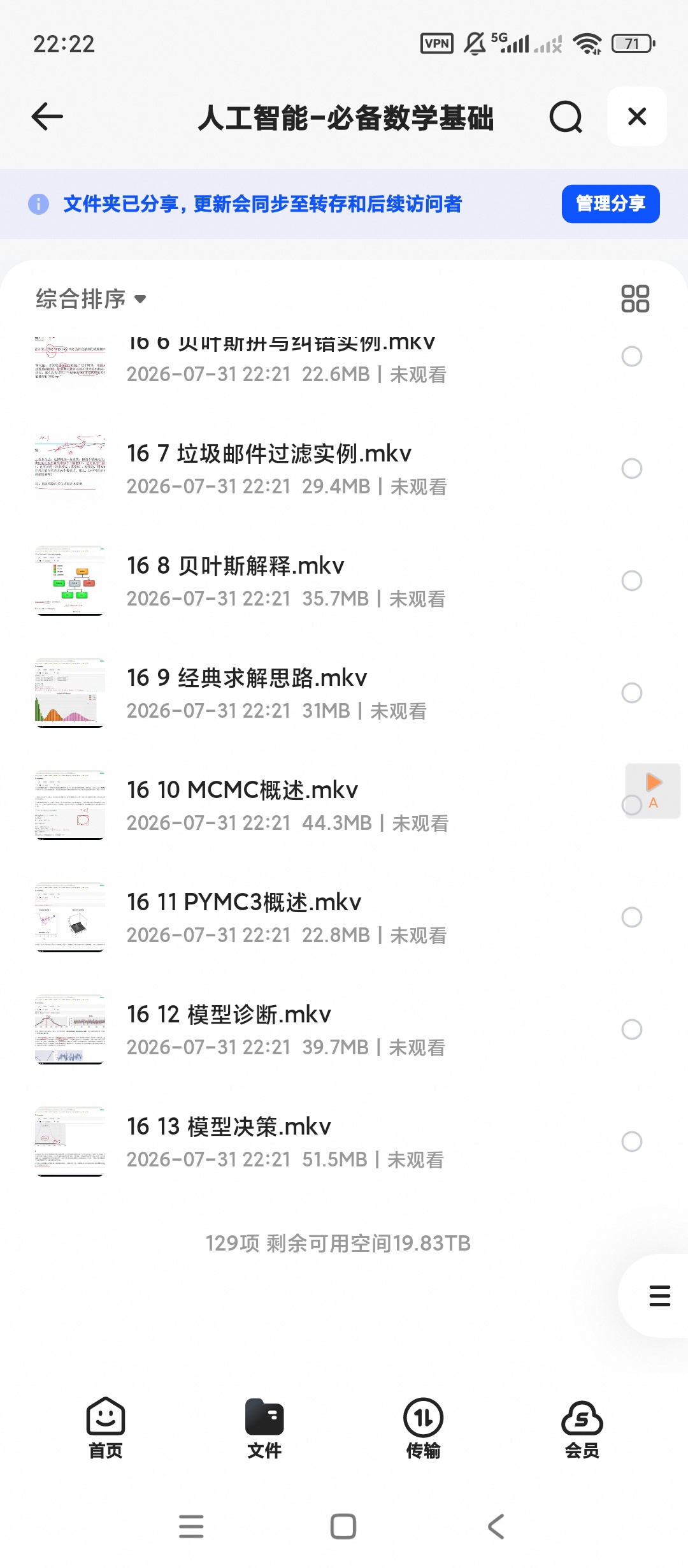Tap the 管理分享 button
Screen dimensions: 688x1568
[x=610, y=204]
